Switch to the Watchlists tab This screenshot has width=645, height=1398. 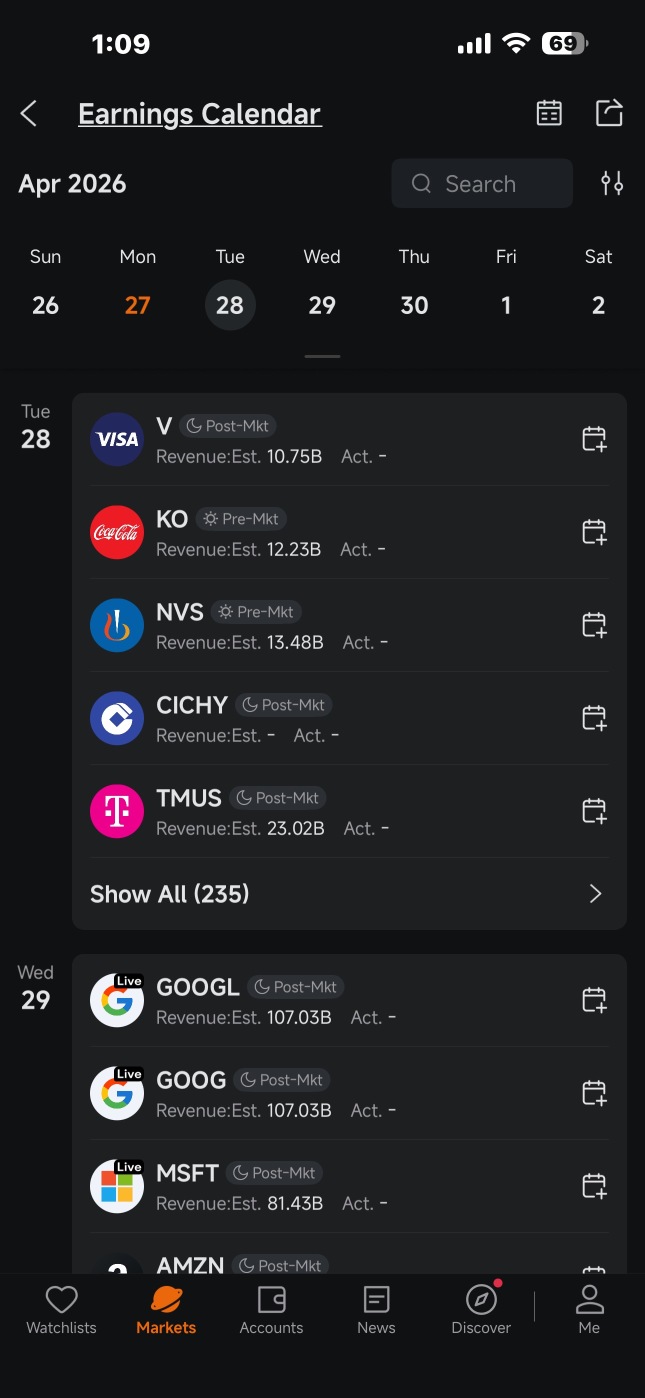coord(62,1310)
